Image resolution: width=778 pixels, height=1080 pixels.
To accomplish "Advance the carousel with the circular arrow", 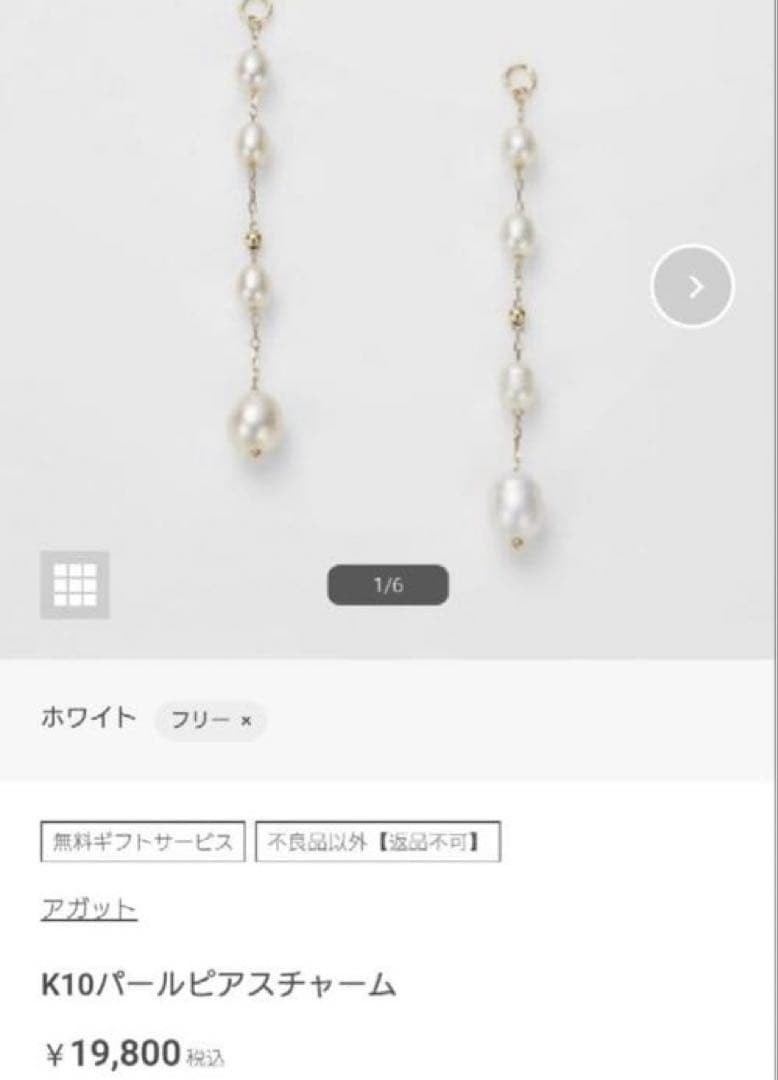I will coord(691,288).
